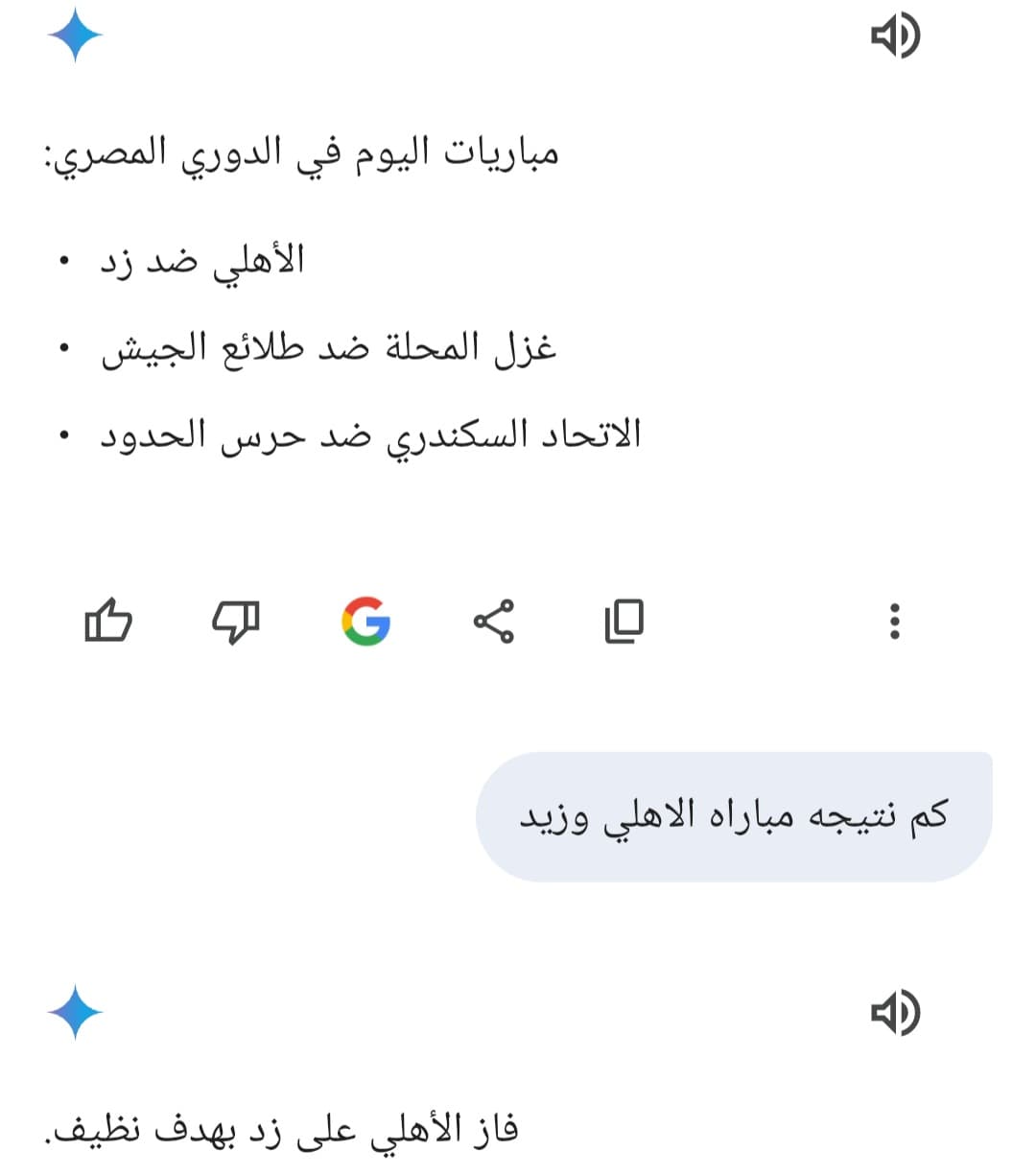1036x1175 pixels.
Task: Play audio for the Egyptian league matches response
Action: (x=894, y=36)
